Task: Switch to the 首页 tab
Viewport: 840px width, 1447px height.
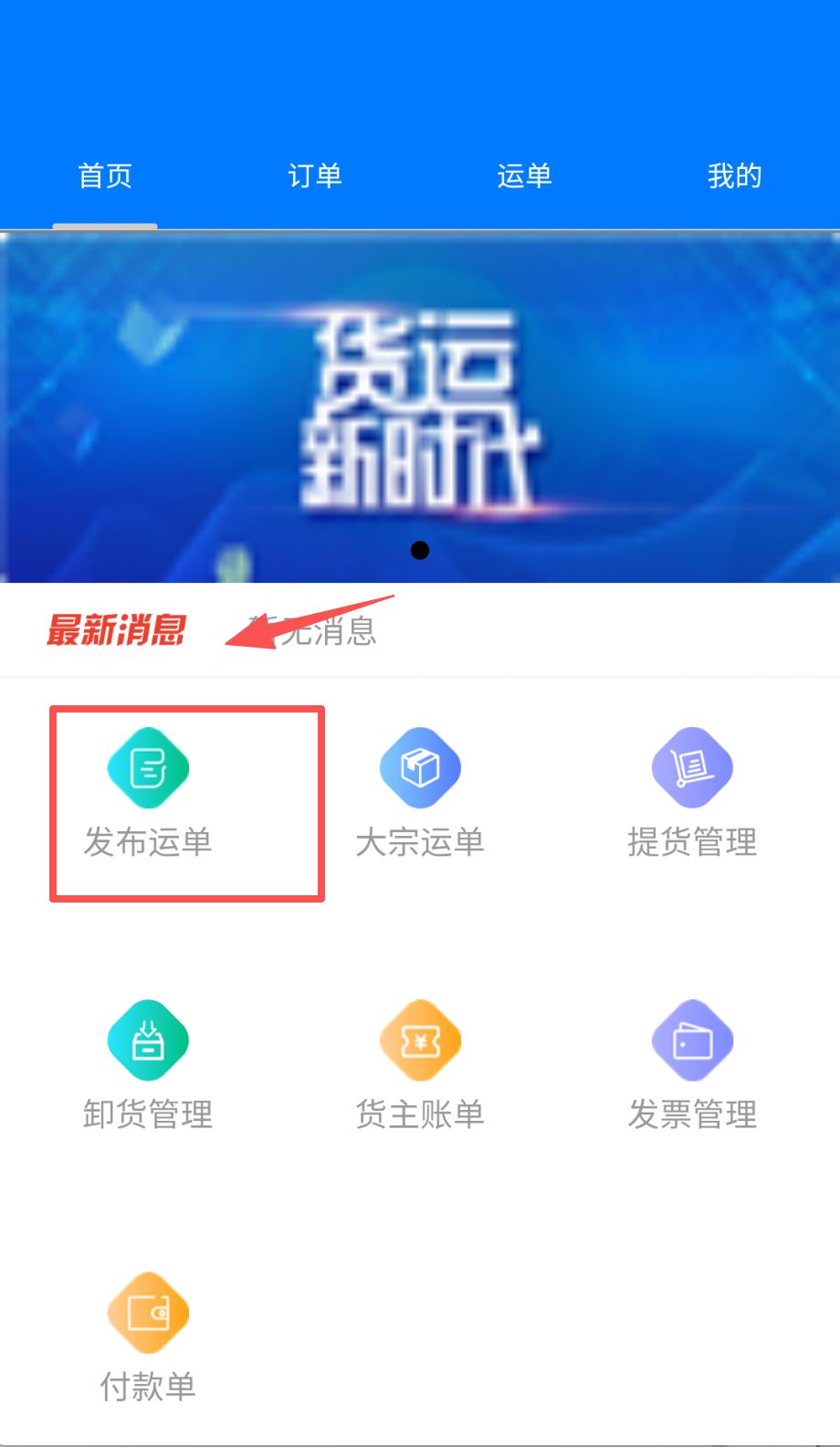Action: pos(105,175)
